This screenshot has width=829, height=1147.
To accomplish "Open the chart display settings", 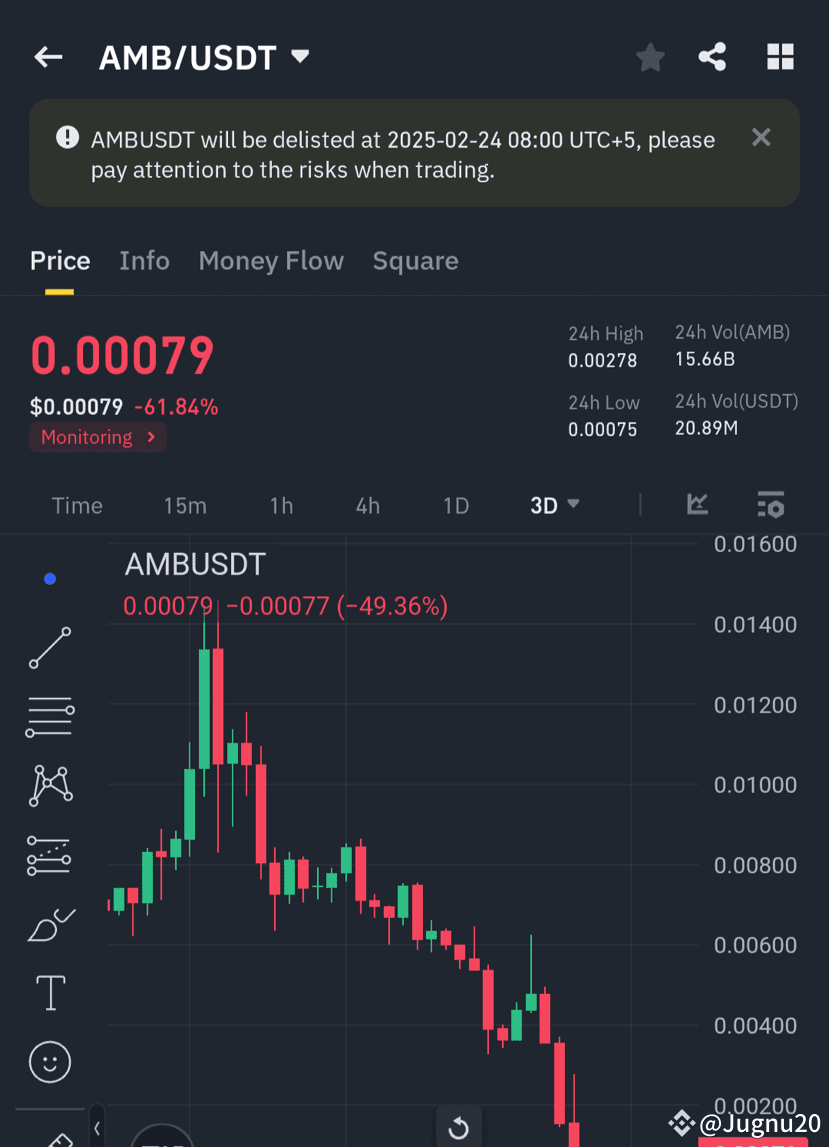I will click(770, 505).
